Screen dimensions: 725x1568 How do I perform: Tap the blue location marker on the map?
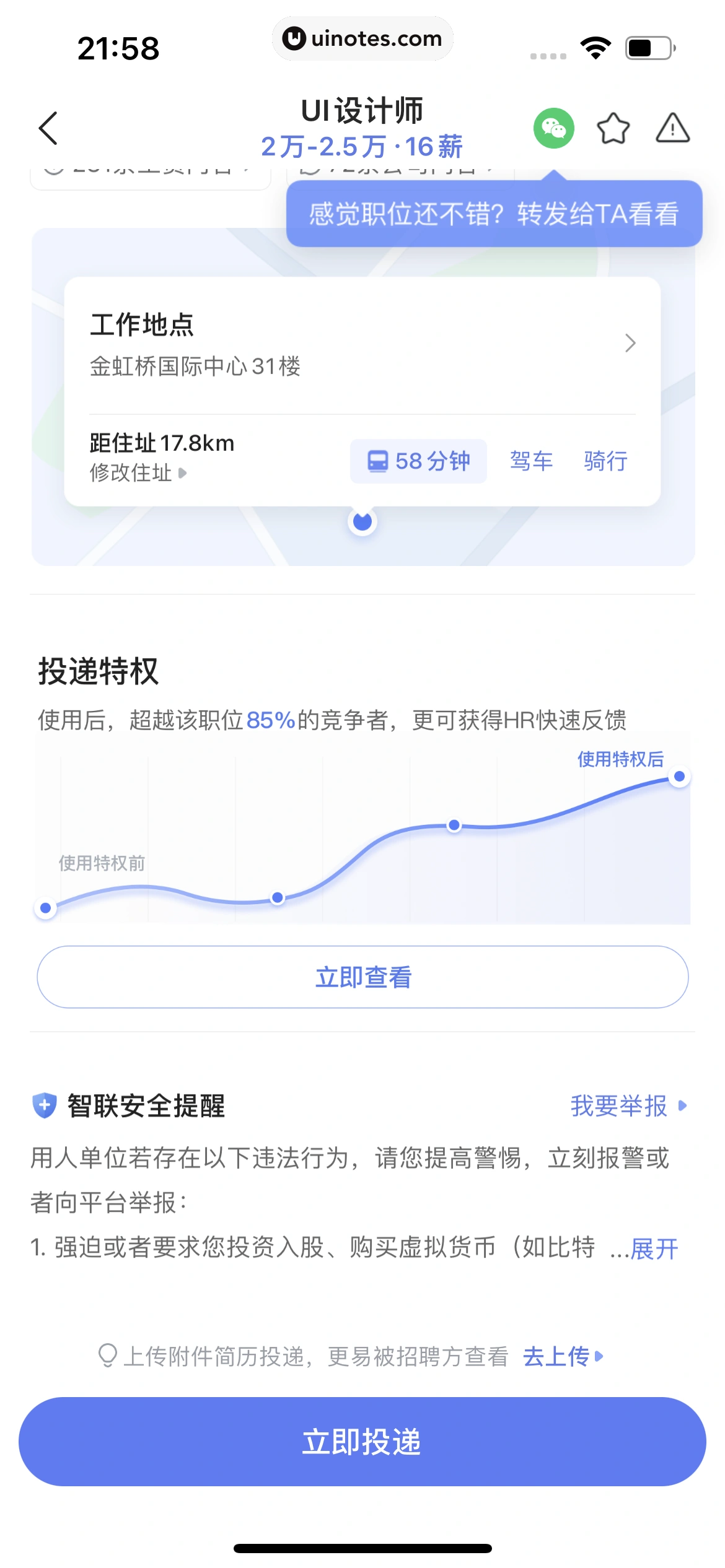tap(362, 521)
